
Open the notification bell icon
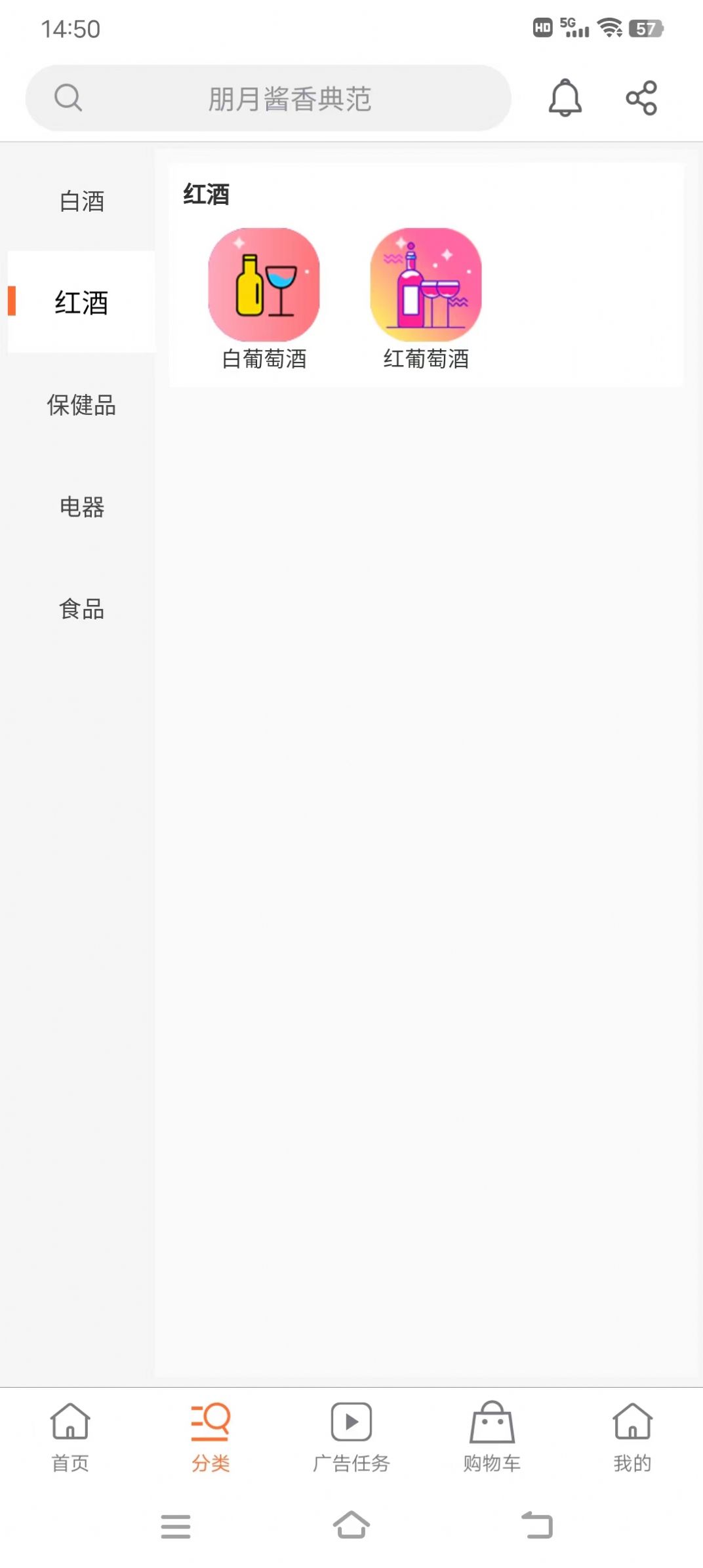click(x=565, y=98)
